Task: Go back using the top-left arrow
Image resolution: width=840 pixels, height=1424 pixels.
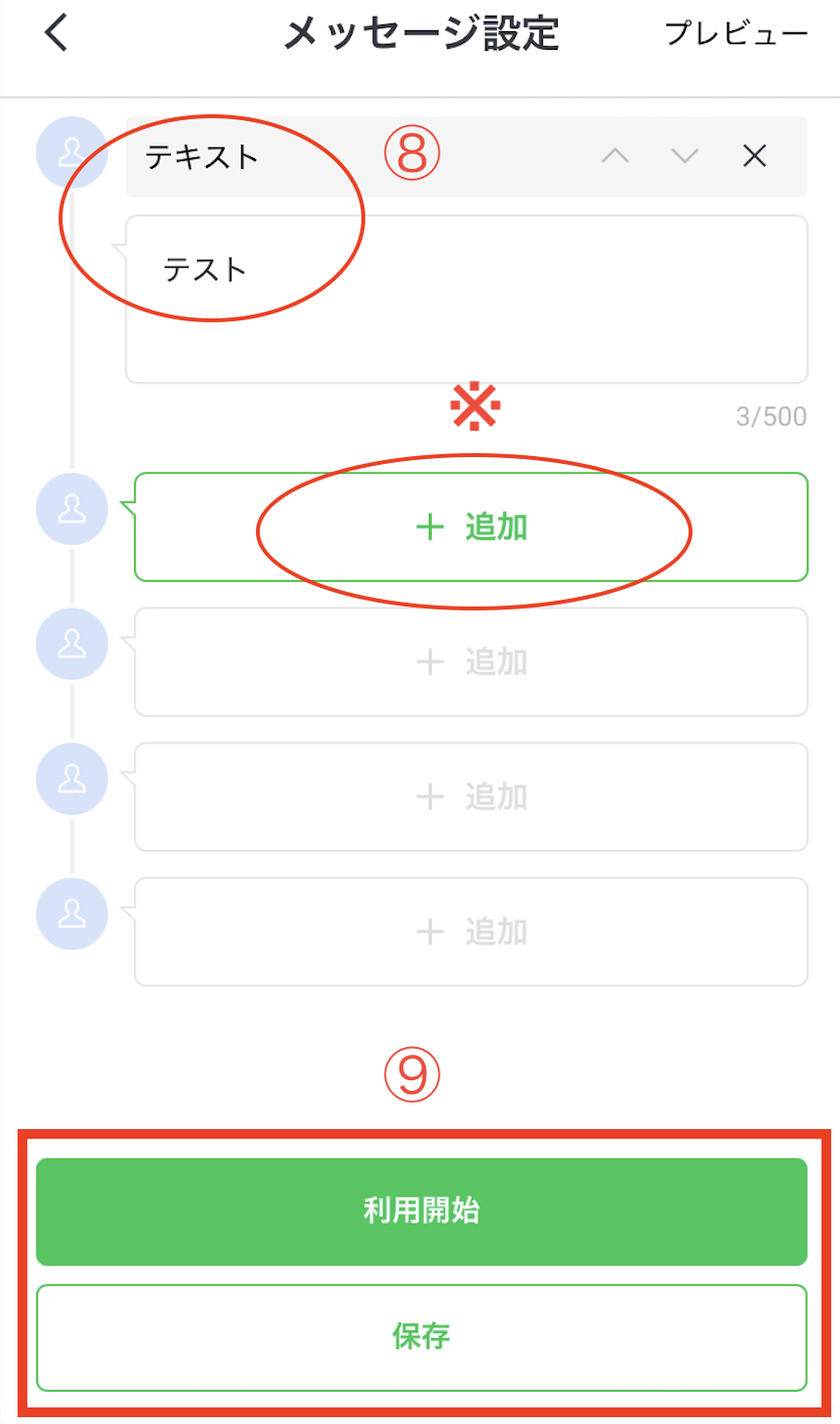Action: coord(56,33)
